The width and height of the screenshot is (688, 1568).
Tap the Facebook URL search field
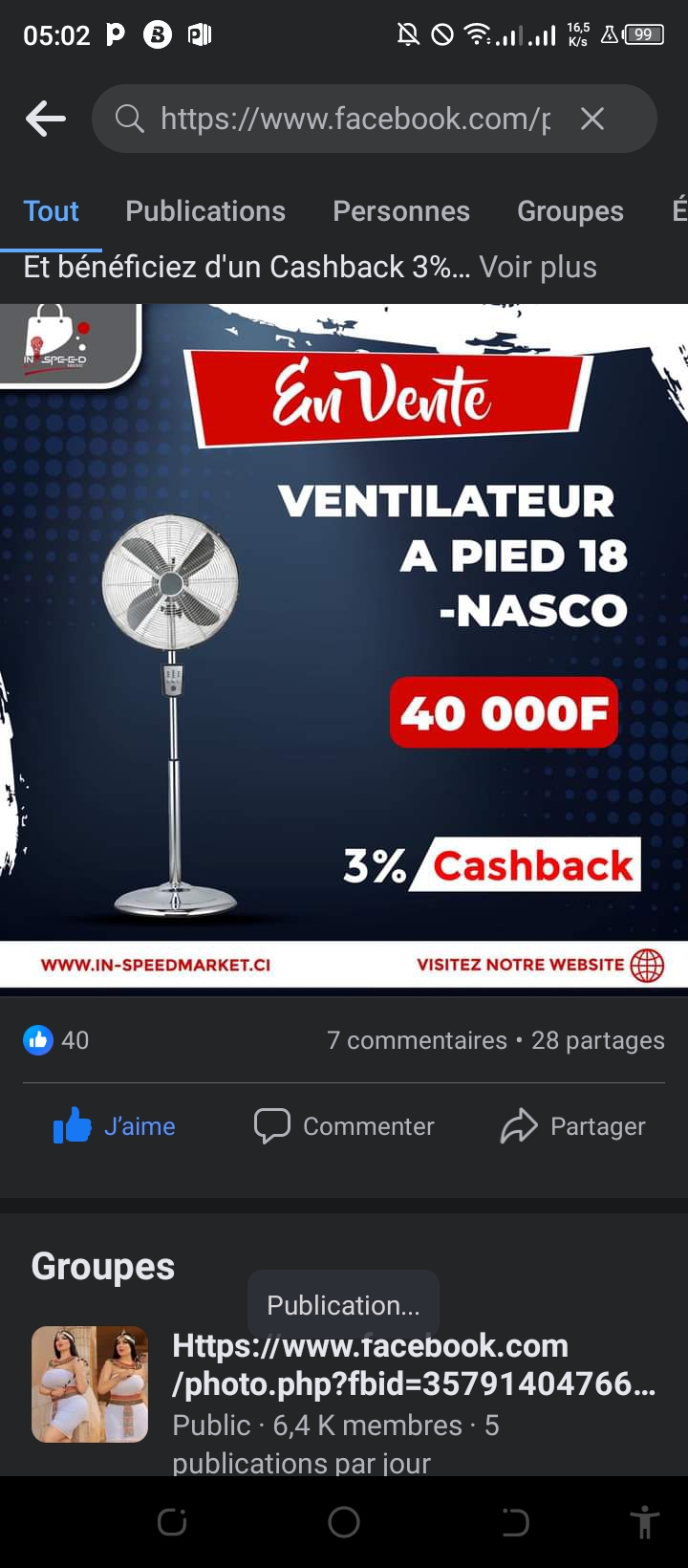point(354,119)
